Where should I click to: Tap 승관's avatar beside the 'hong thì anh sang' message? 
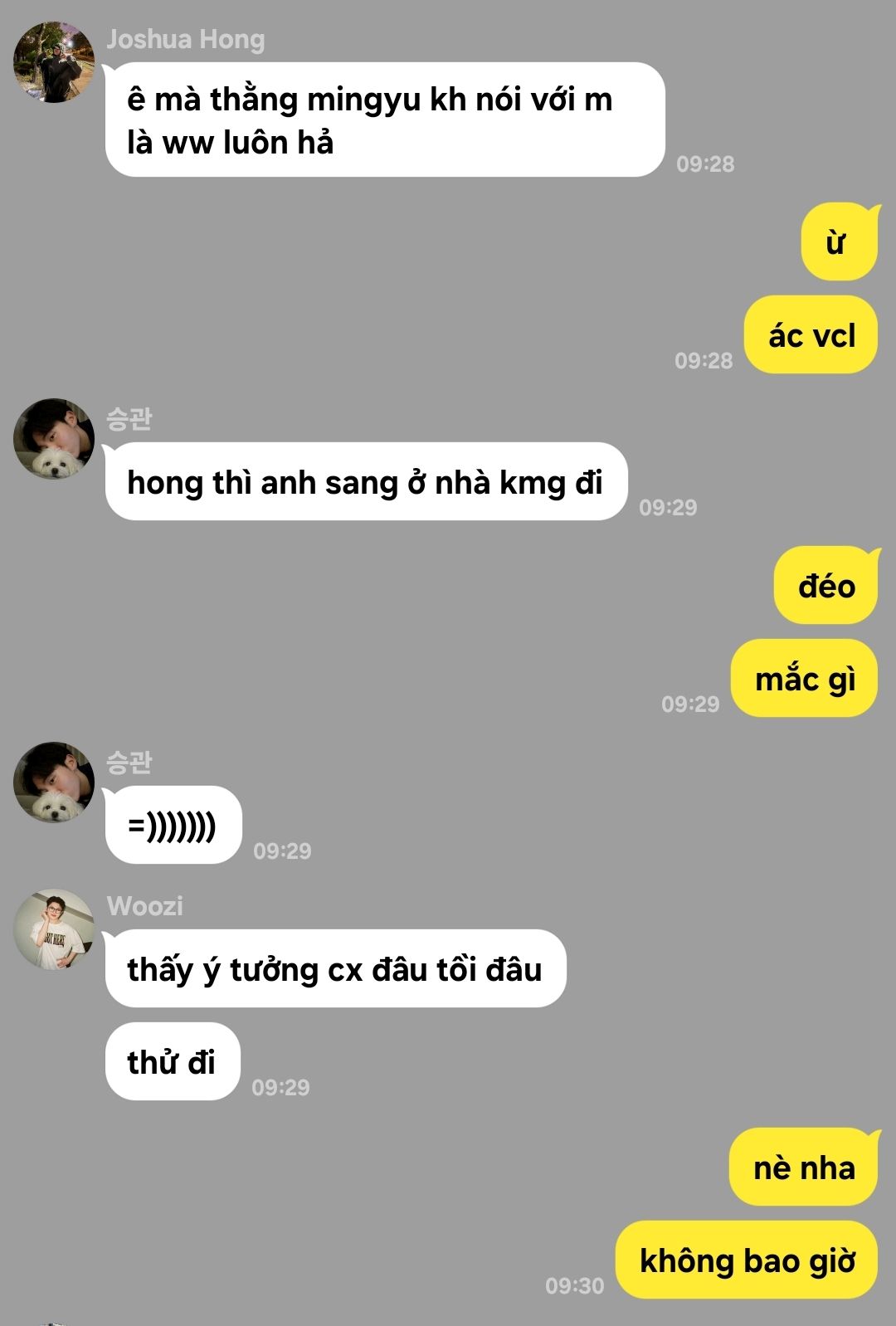coord(54,439)
